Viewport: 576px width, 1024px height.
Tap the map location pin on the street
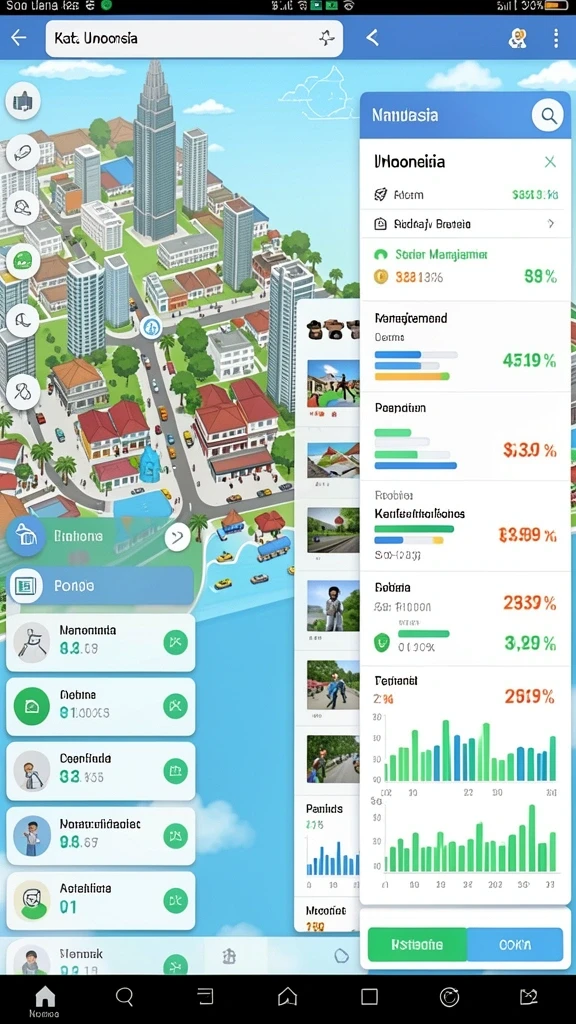click(x=150, y=326)
